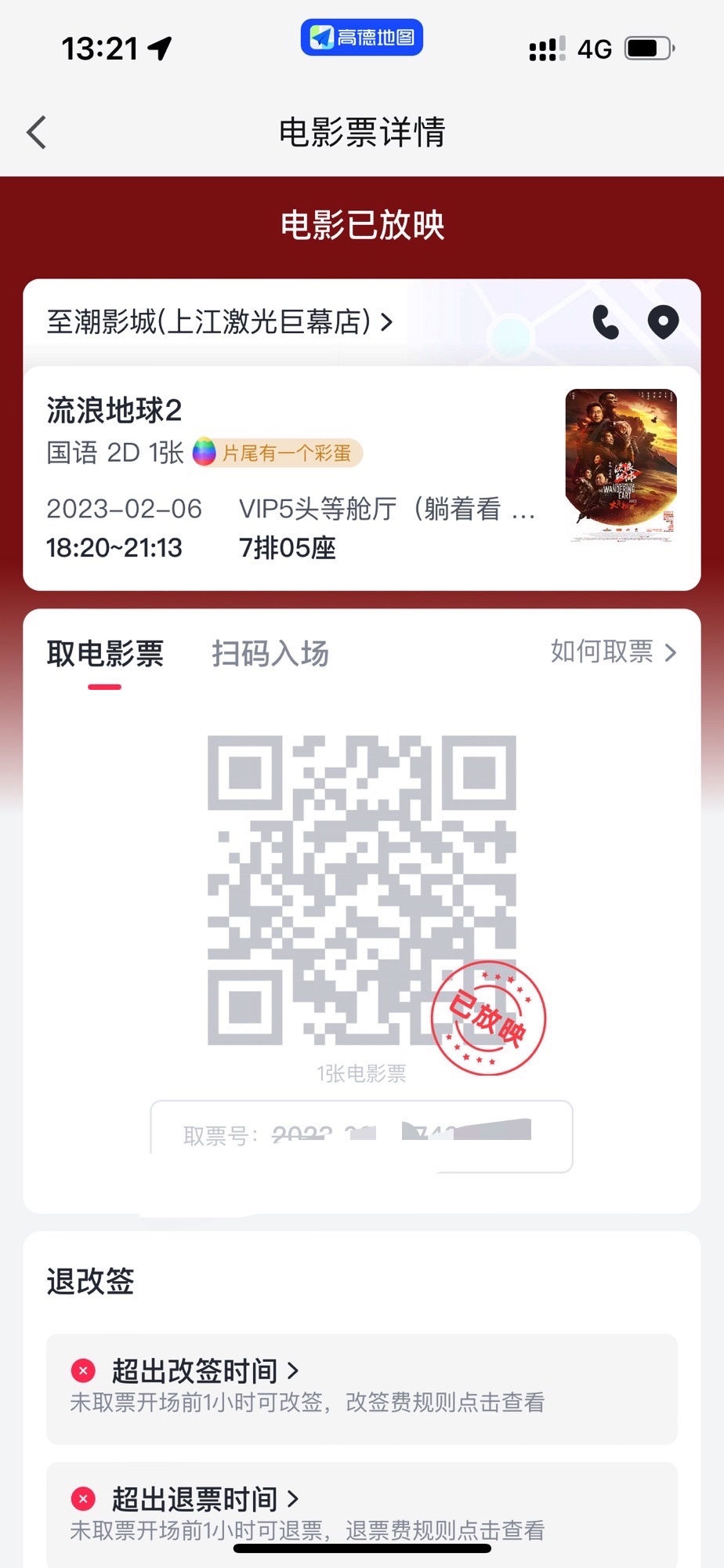Image resolution: width=724 pixels, height=1568 pixels.
Task: Return to 高德地图 via the status pill
Action: [x=362, y=38]
